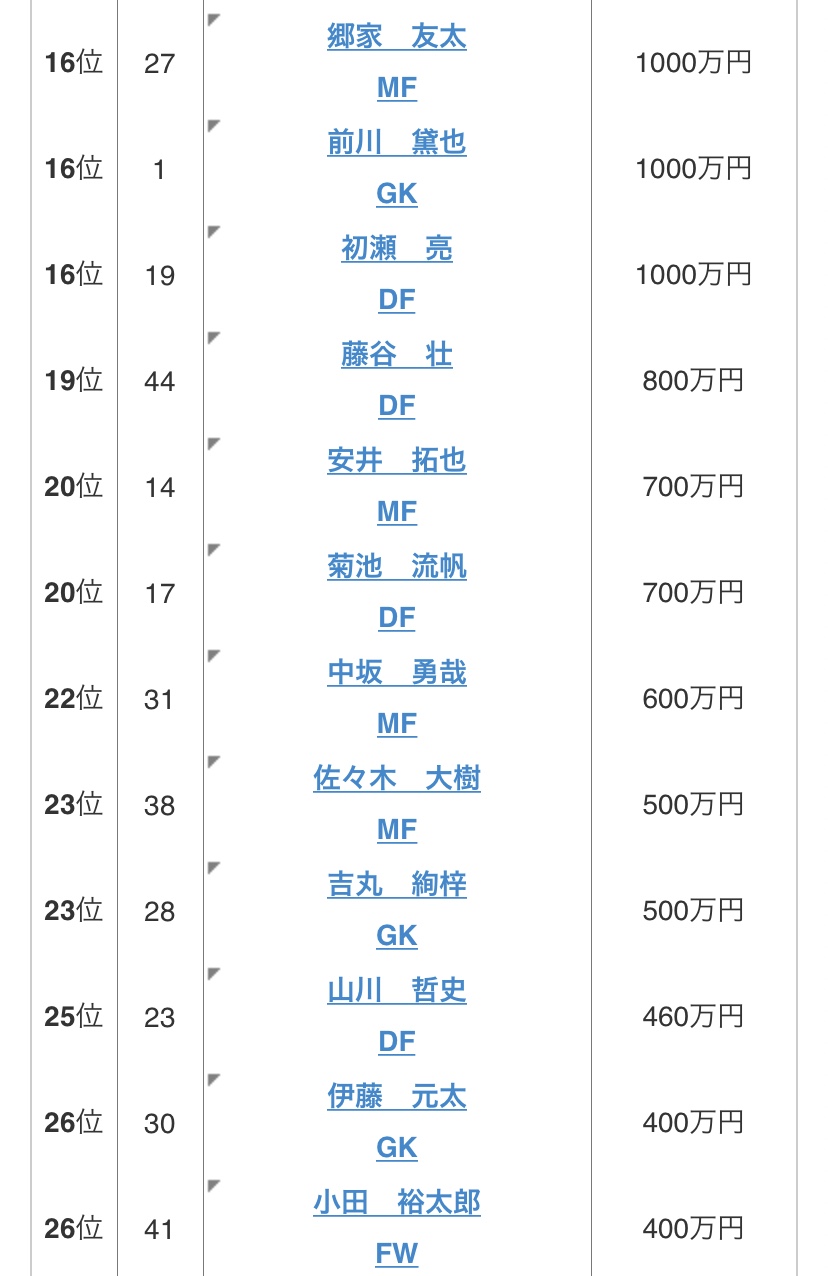The width and height of the screenshot is (828, 1276).
Task: Open player link 藤谷 壮
Action: [397, 355]
